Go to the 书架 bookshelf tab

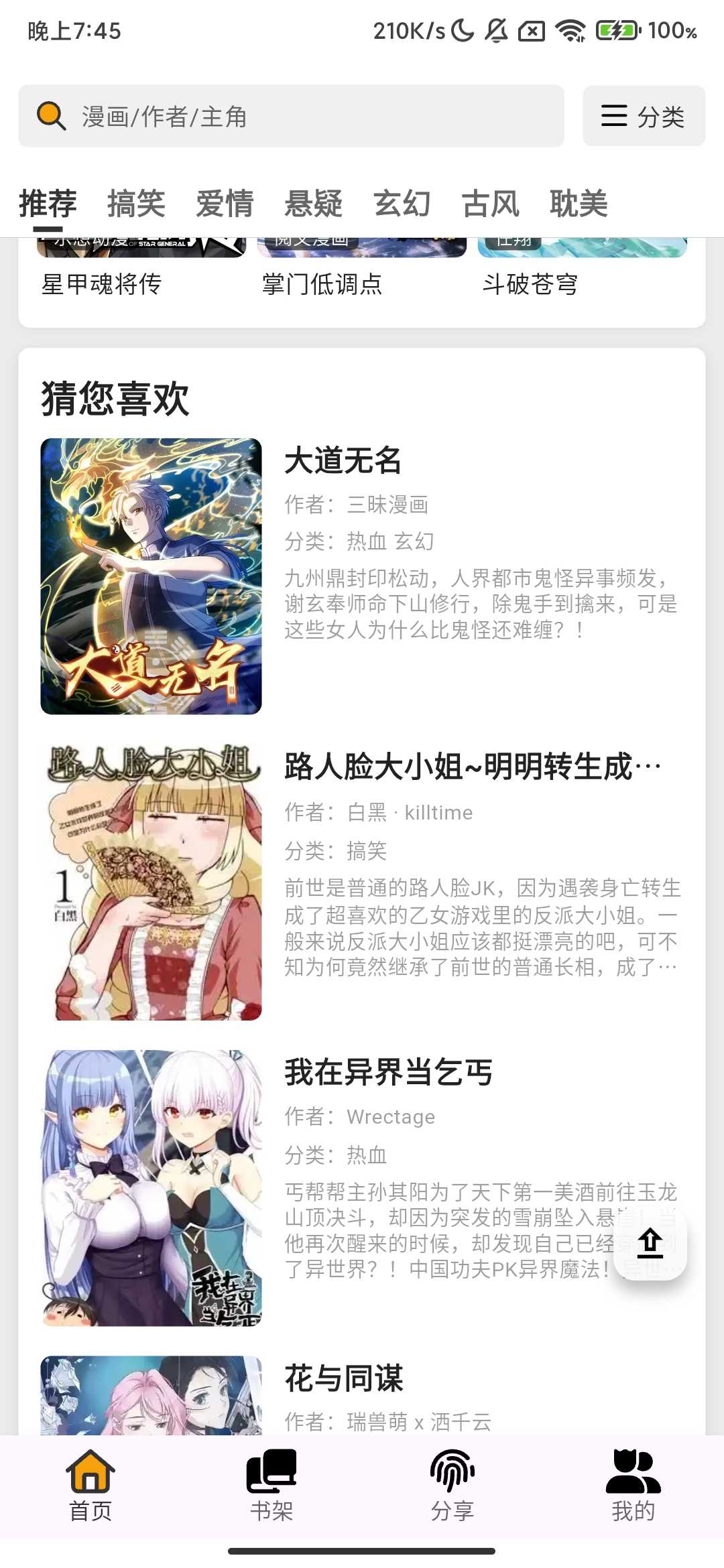271,1484
